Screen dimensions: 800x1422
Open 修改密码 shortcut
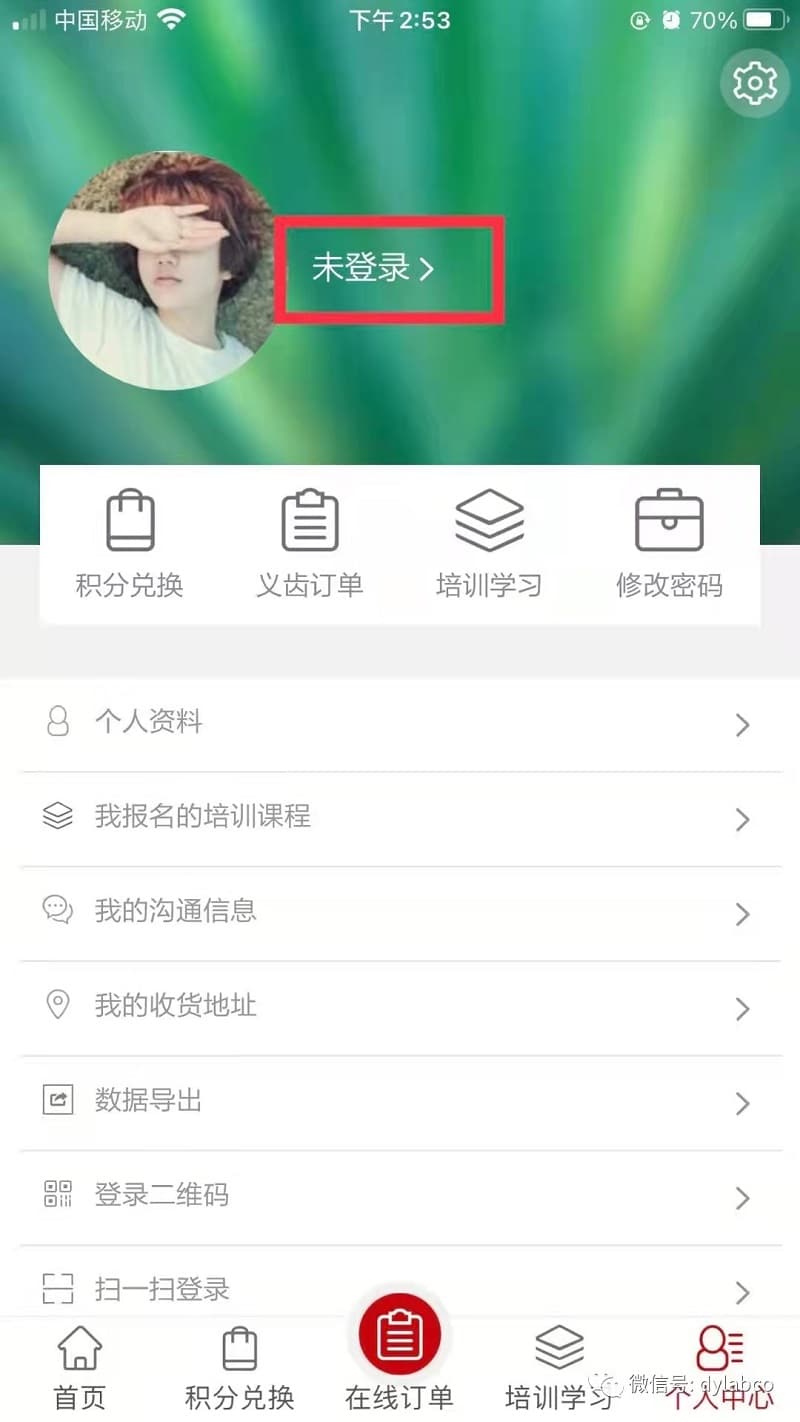pyautogui.click(x=669, y=545)
